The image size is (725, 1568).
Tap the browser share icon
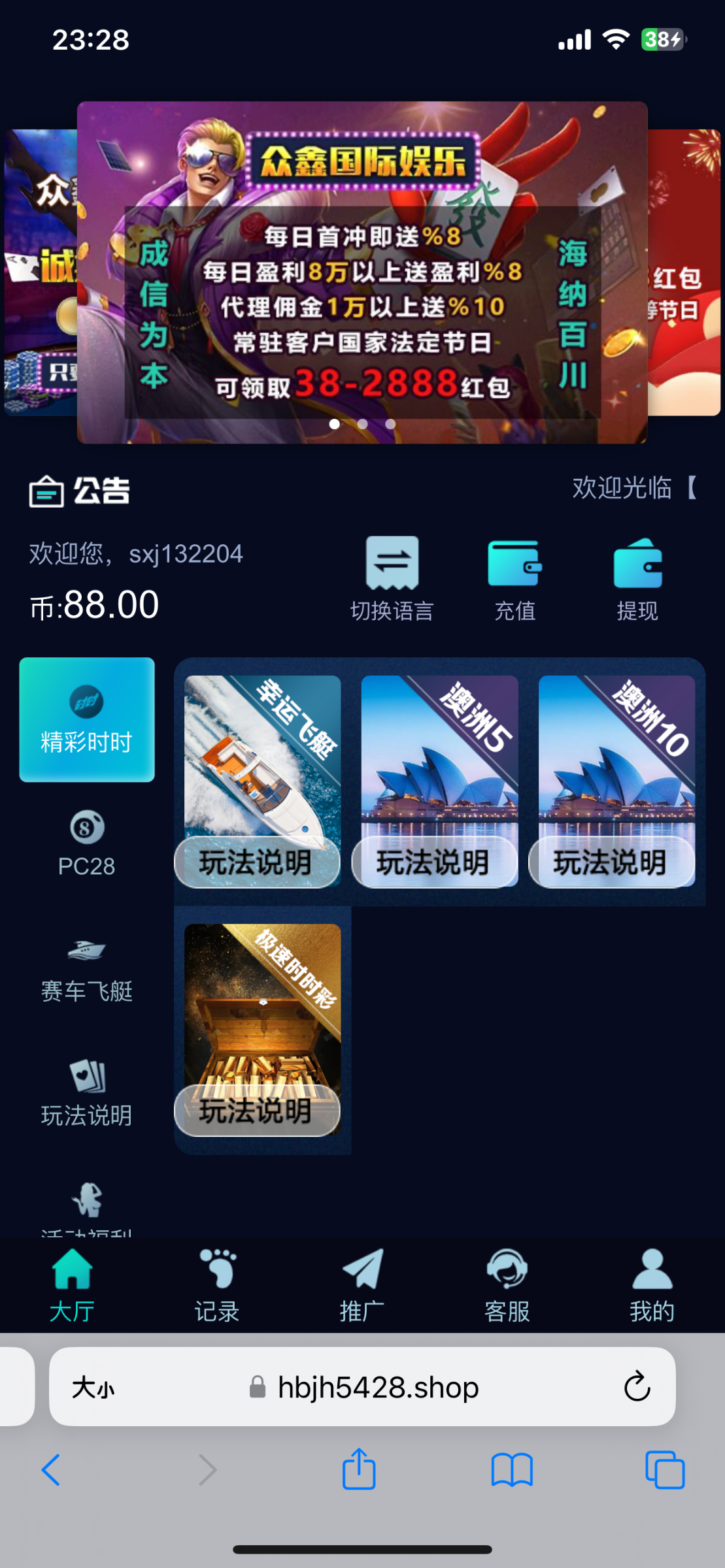pyautogui.click(x=359, y=1470)
